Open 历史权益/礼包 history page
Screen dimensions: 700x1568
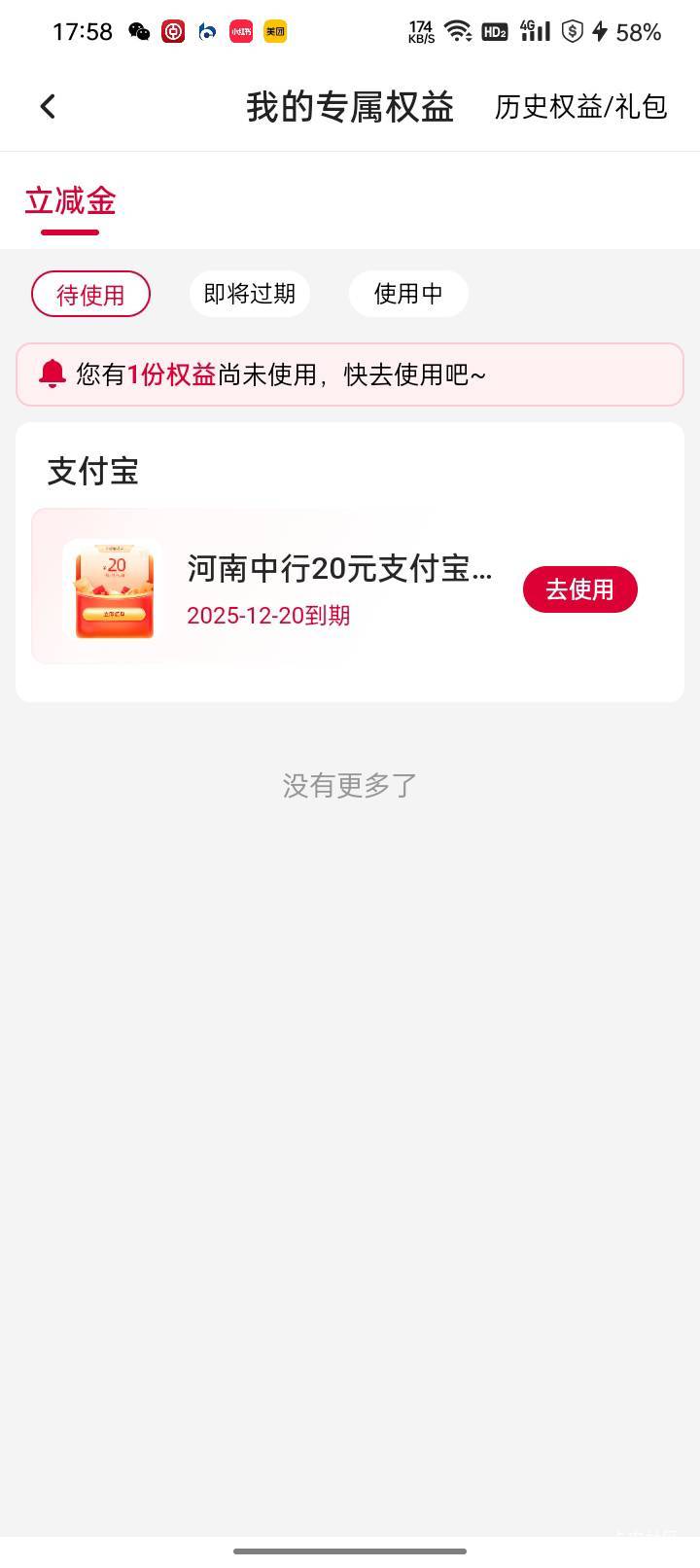[x=580, y=107]
